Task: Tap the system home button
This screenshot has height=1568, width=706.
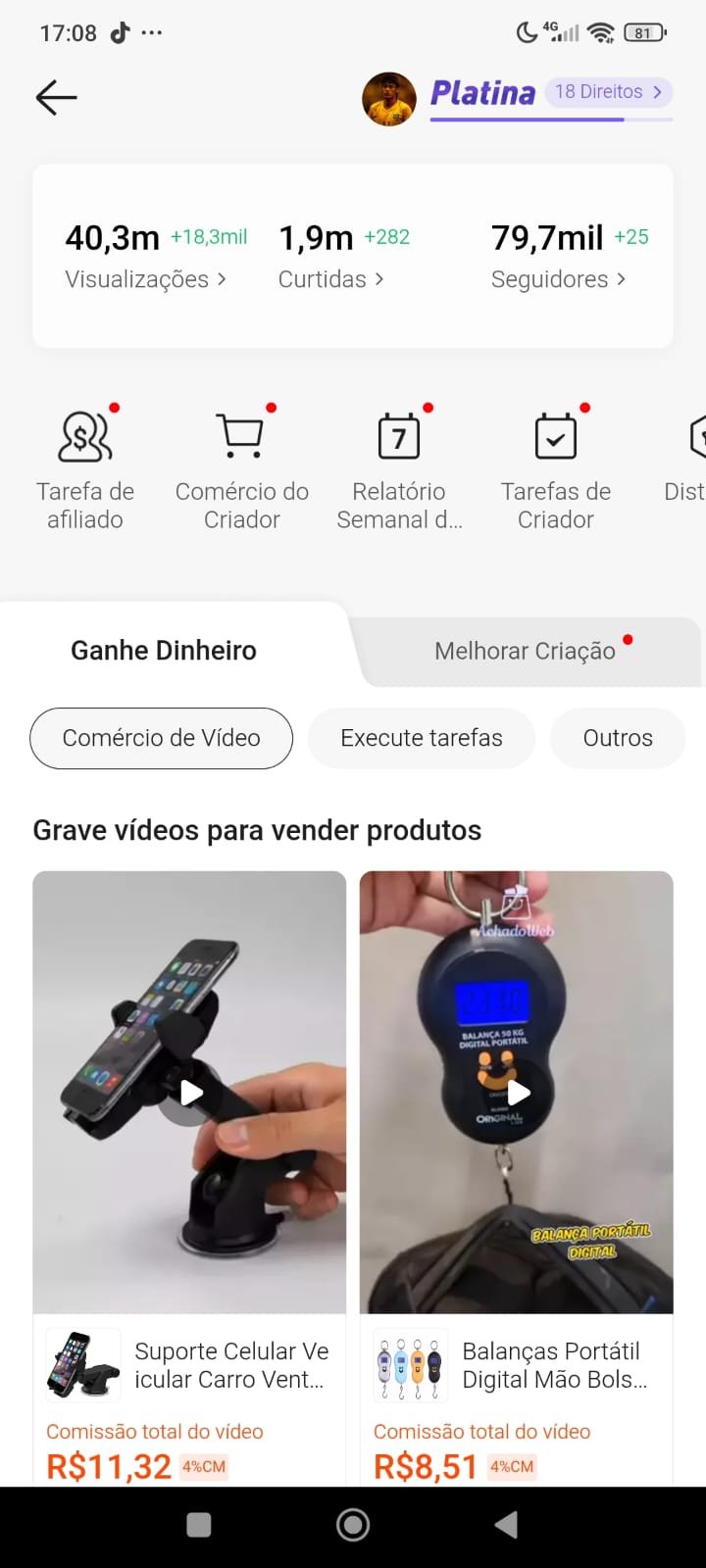Action: point(353,1524)
